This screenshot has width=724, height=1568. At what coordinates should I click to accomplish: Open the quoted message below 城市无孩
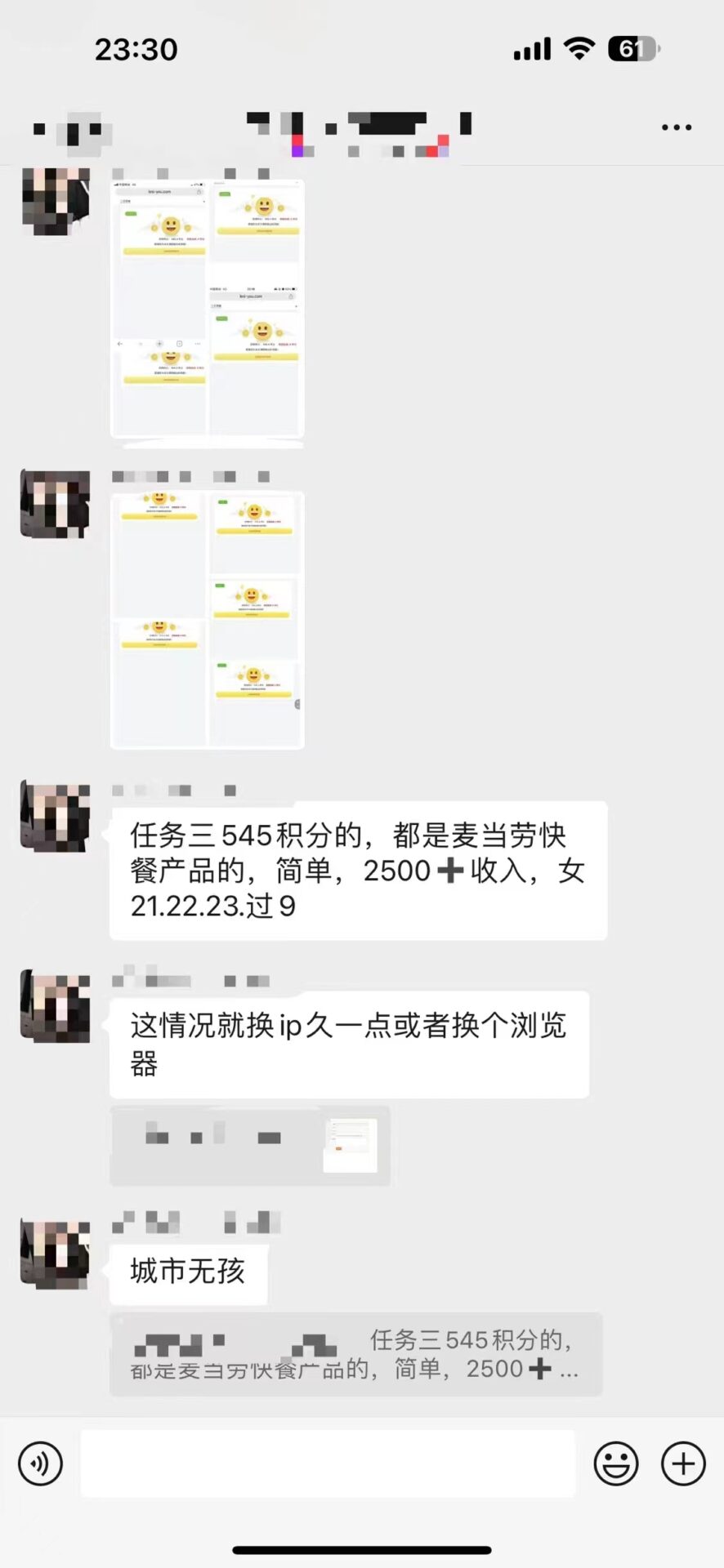point(355,1354)
